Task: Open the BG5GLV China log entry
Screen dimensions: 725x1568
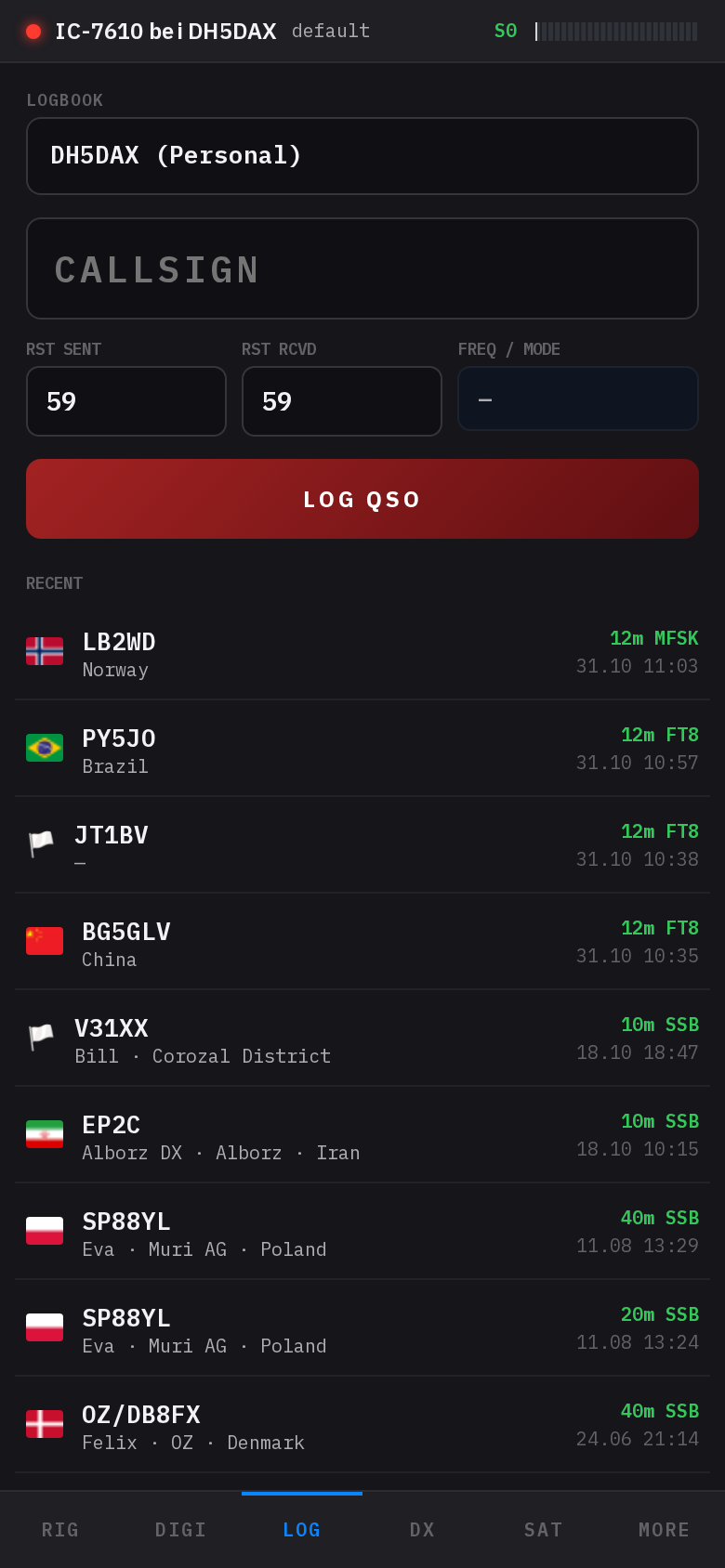Action: coord(362,942)
